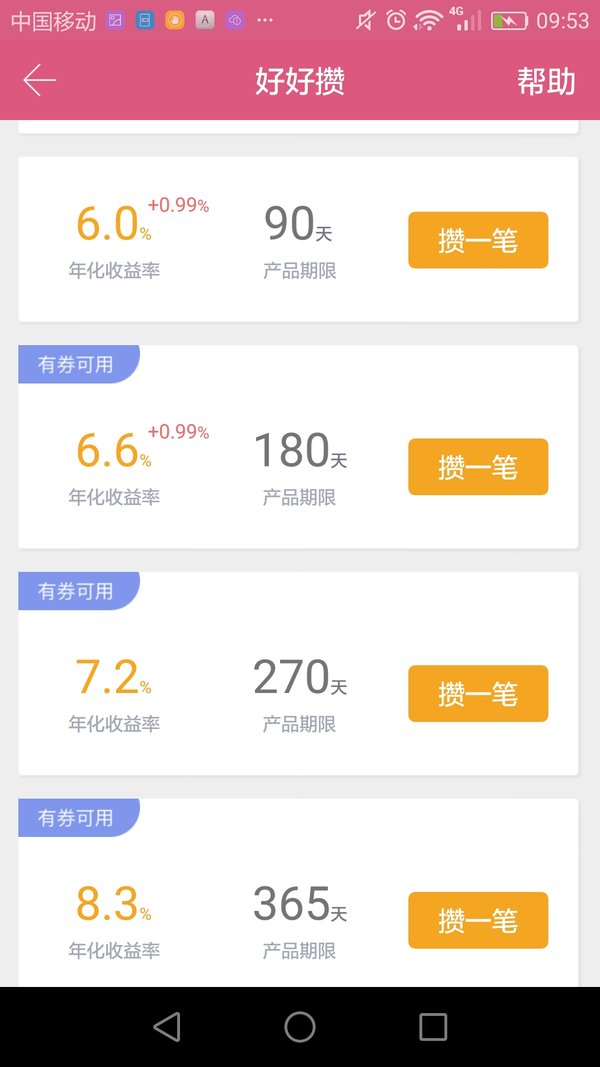Go back using the header arrow
600x1067 pixels.
point(39,81)
